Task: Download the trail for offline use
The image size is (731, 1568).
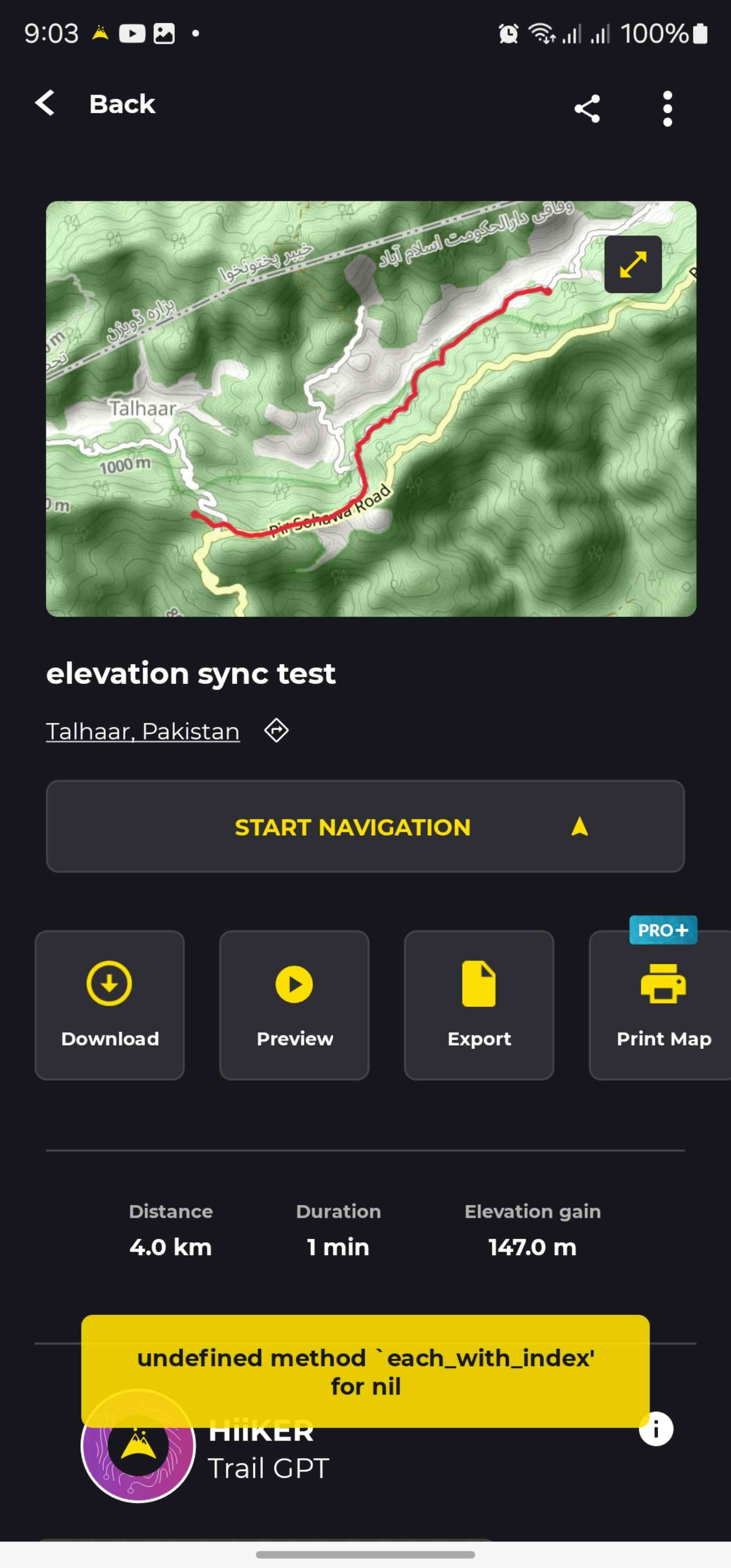Action: [110, 1005]
